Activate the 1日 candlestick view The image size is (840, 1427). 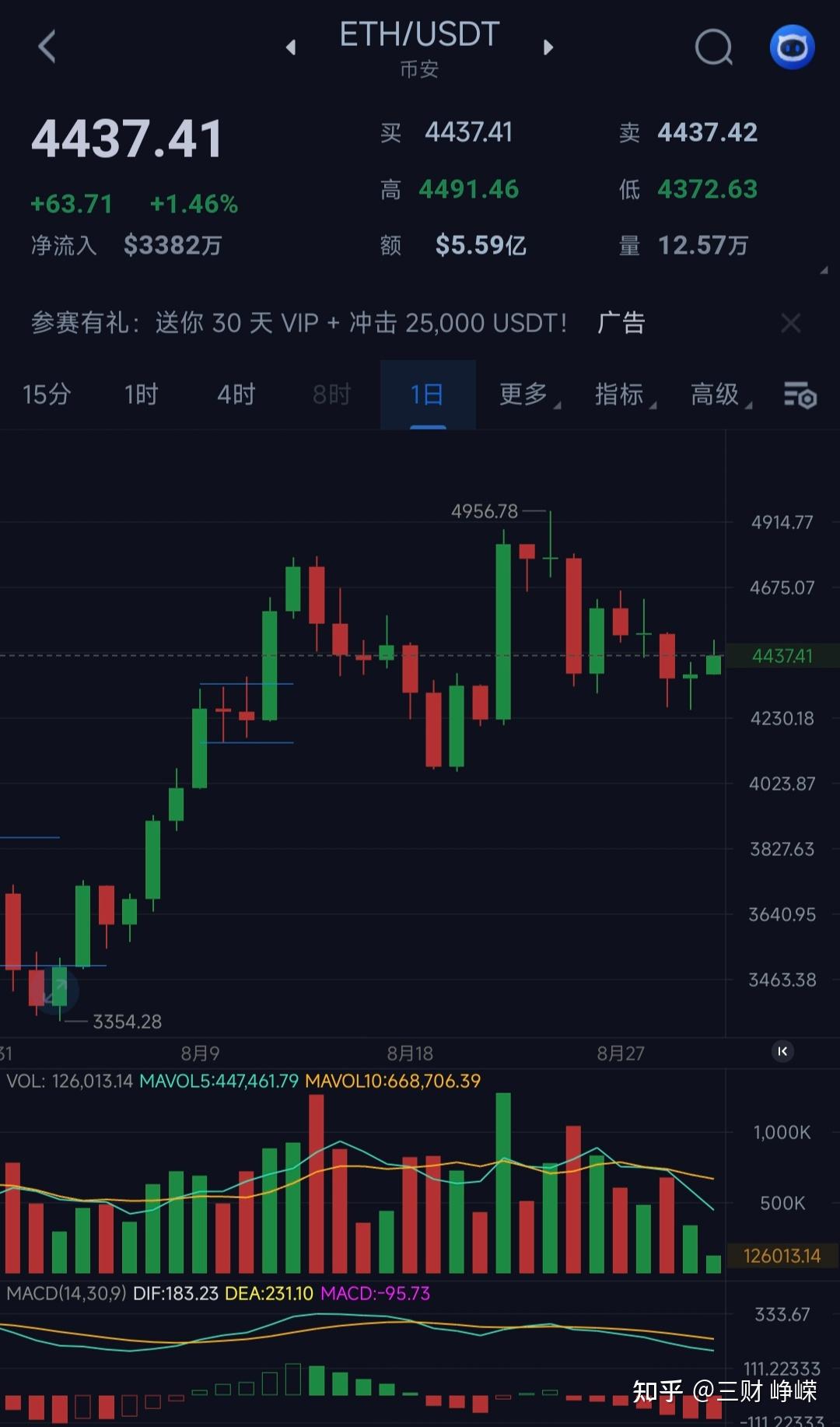tap(426, 394)
